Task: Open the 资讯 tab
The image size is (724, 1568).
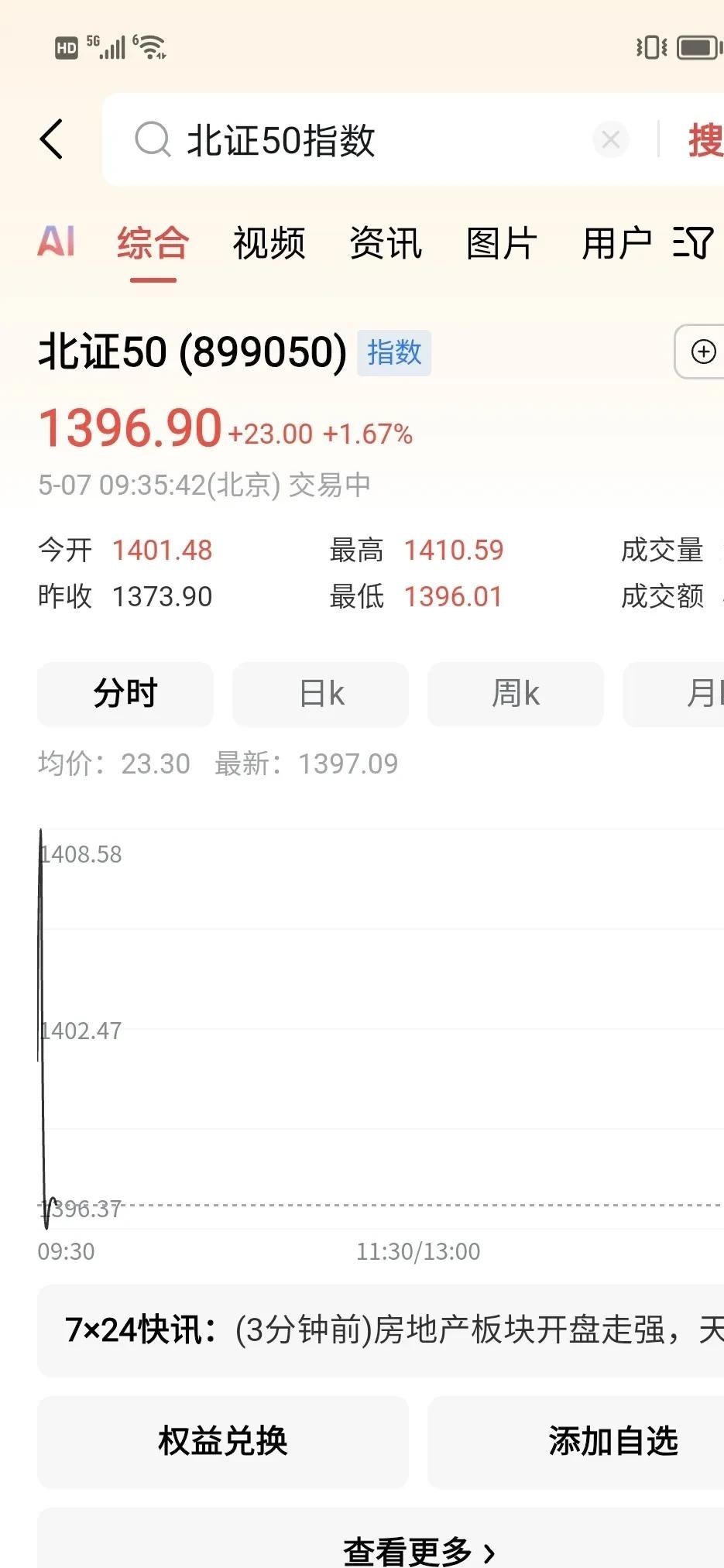Action: tap(385, 242)
